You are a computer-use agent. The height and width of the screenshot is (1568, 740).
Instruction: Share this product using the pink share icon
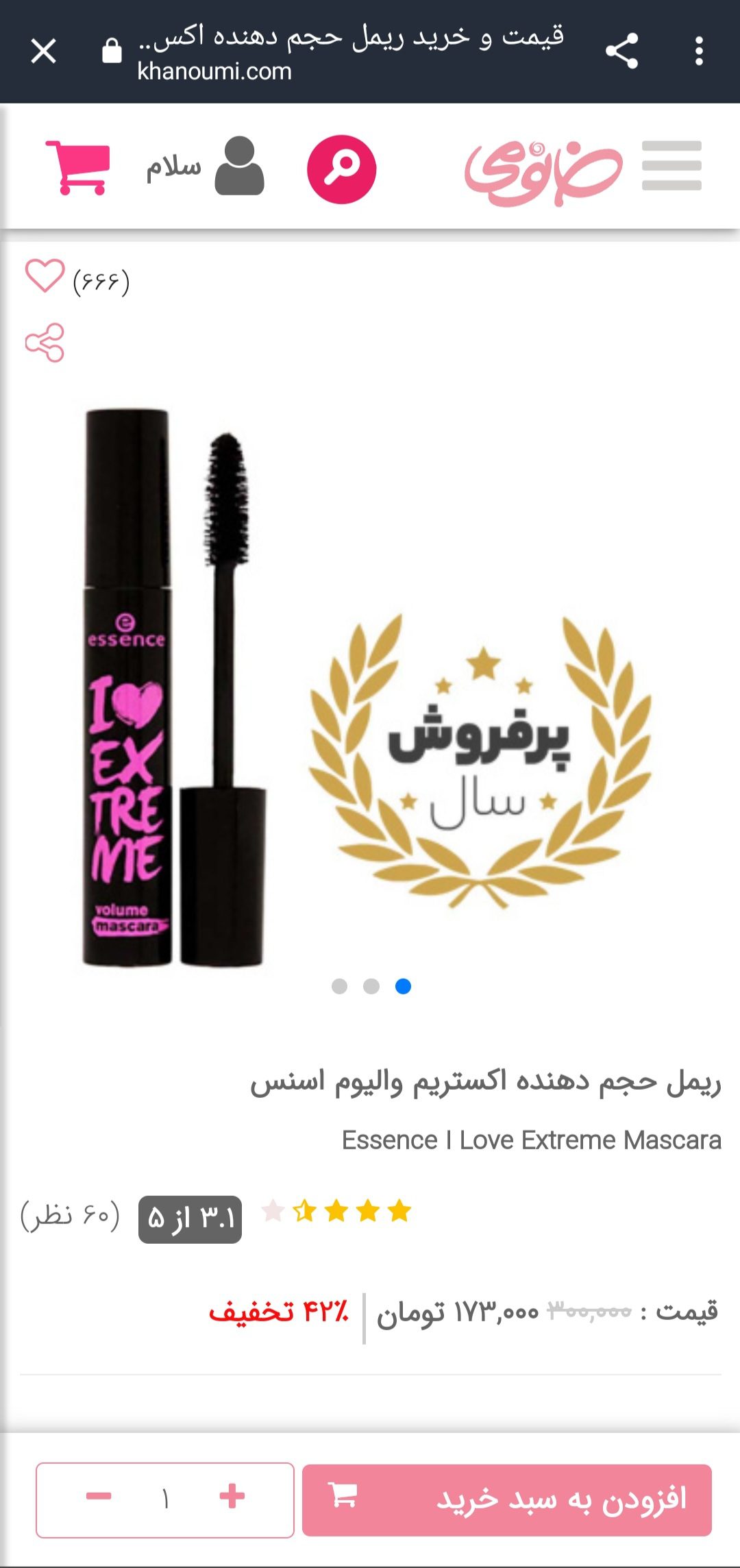[x=45, y=343]
